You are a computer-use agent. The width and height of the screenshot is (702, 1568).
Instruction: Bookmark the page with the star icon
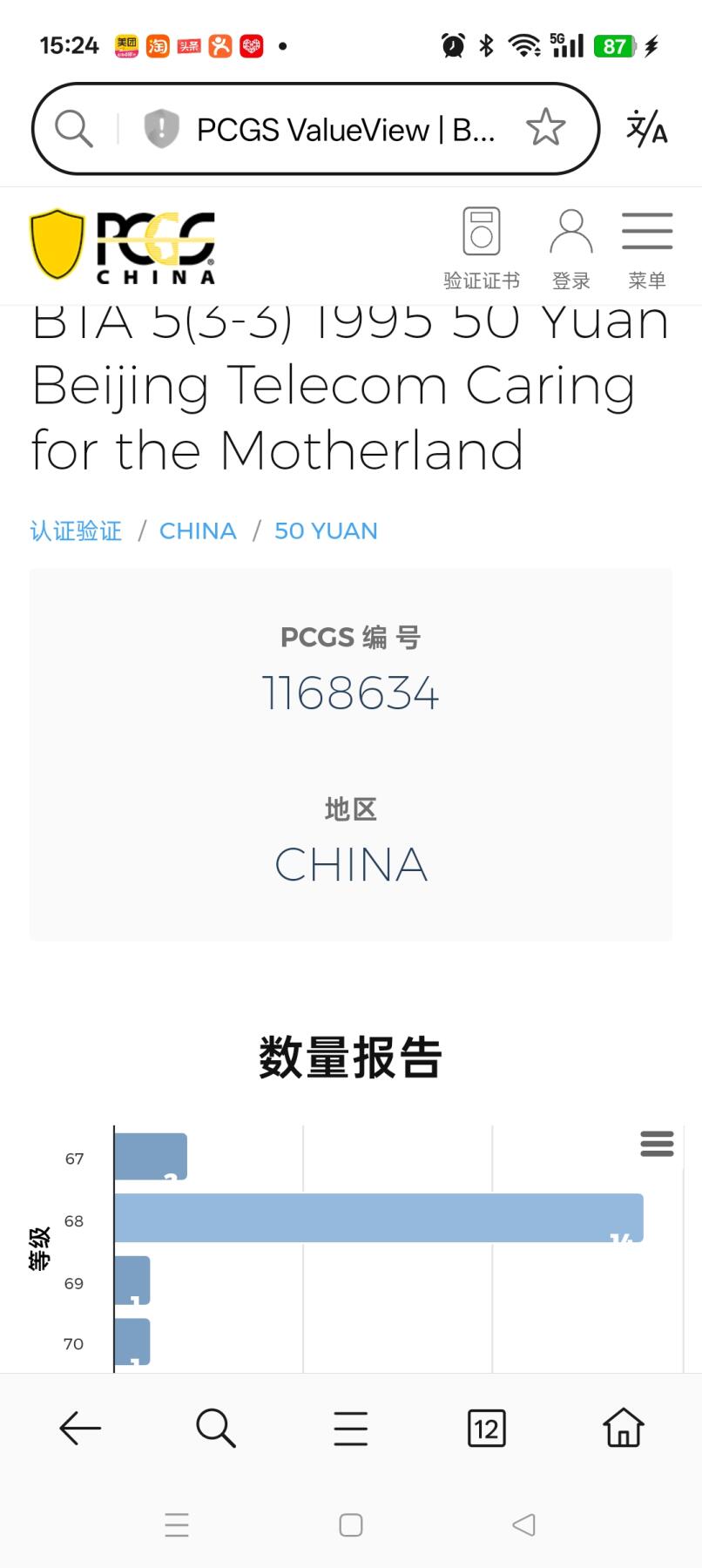(x=546, y=128)
